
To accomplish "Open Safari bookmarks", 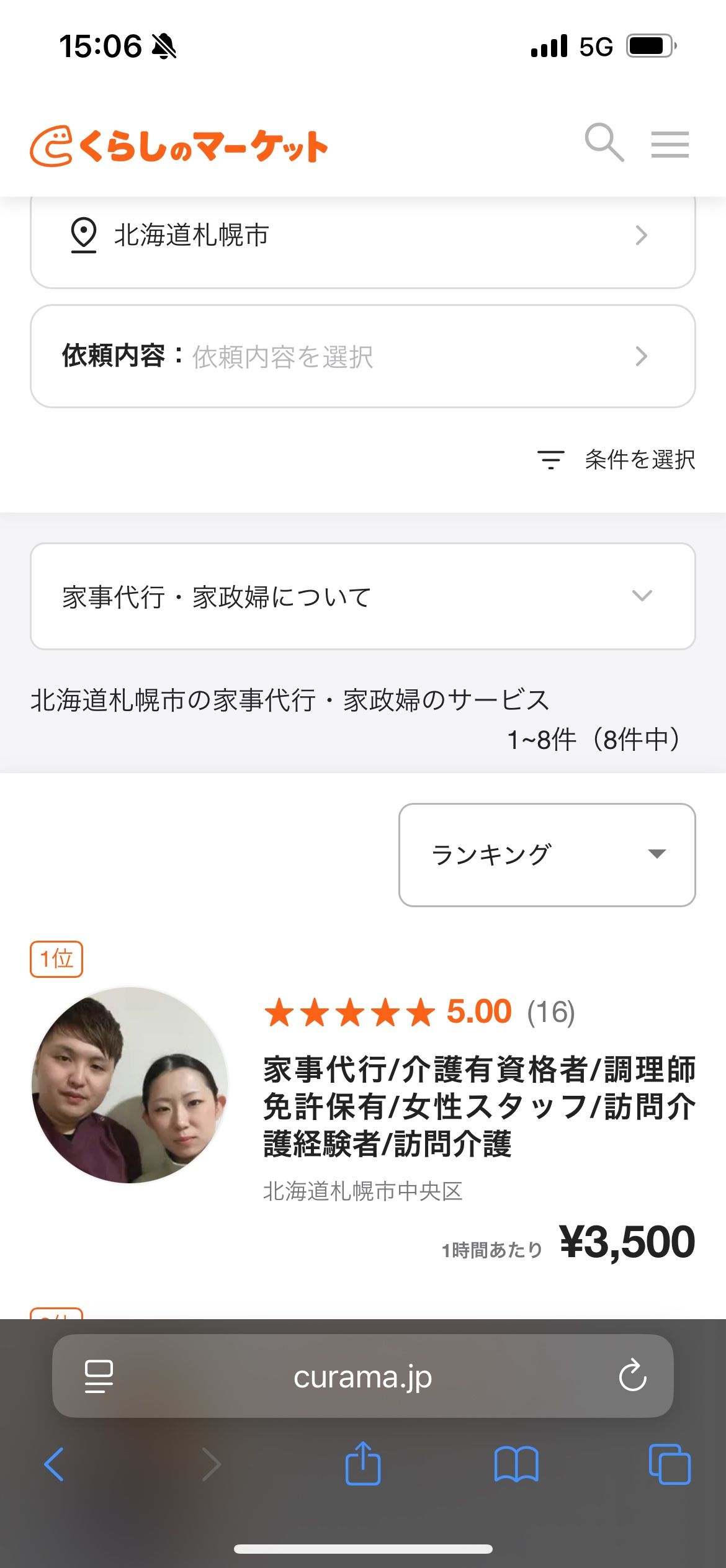I will (516, 1464).
